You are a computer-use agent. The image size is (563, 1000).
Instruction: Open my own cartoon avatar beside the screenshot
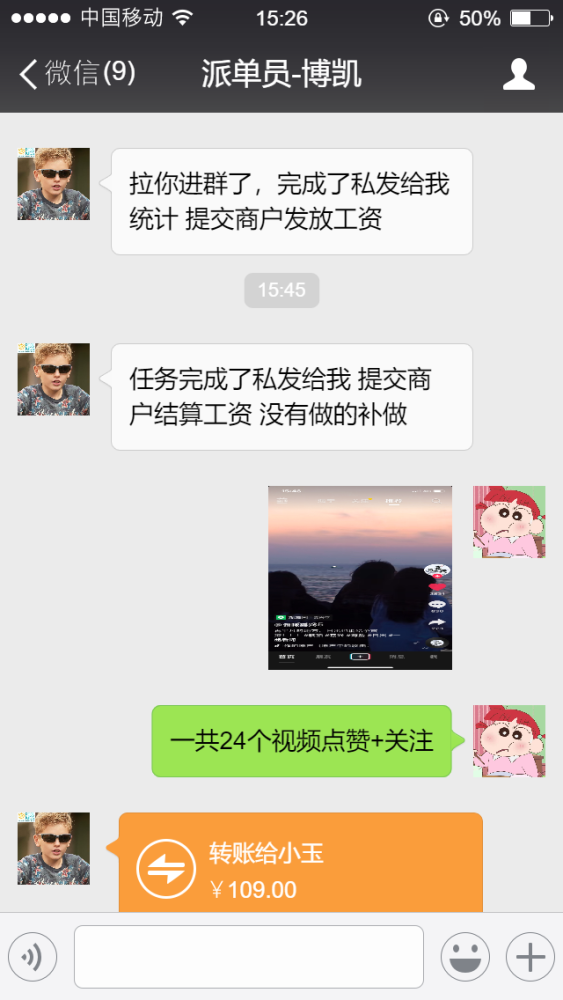coord(509,522)
